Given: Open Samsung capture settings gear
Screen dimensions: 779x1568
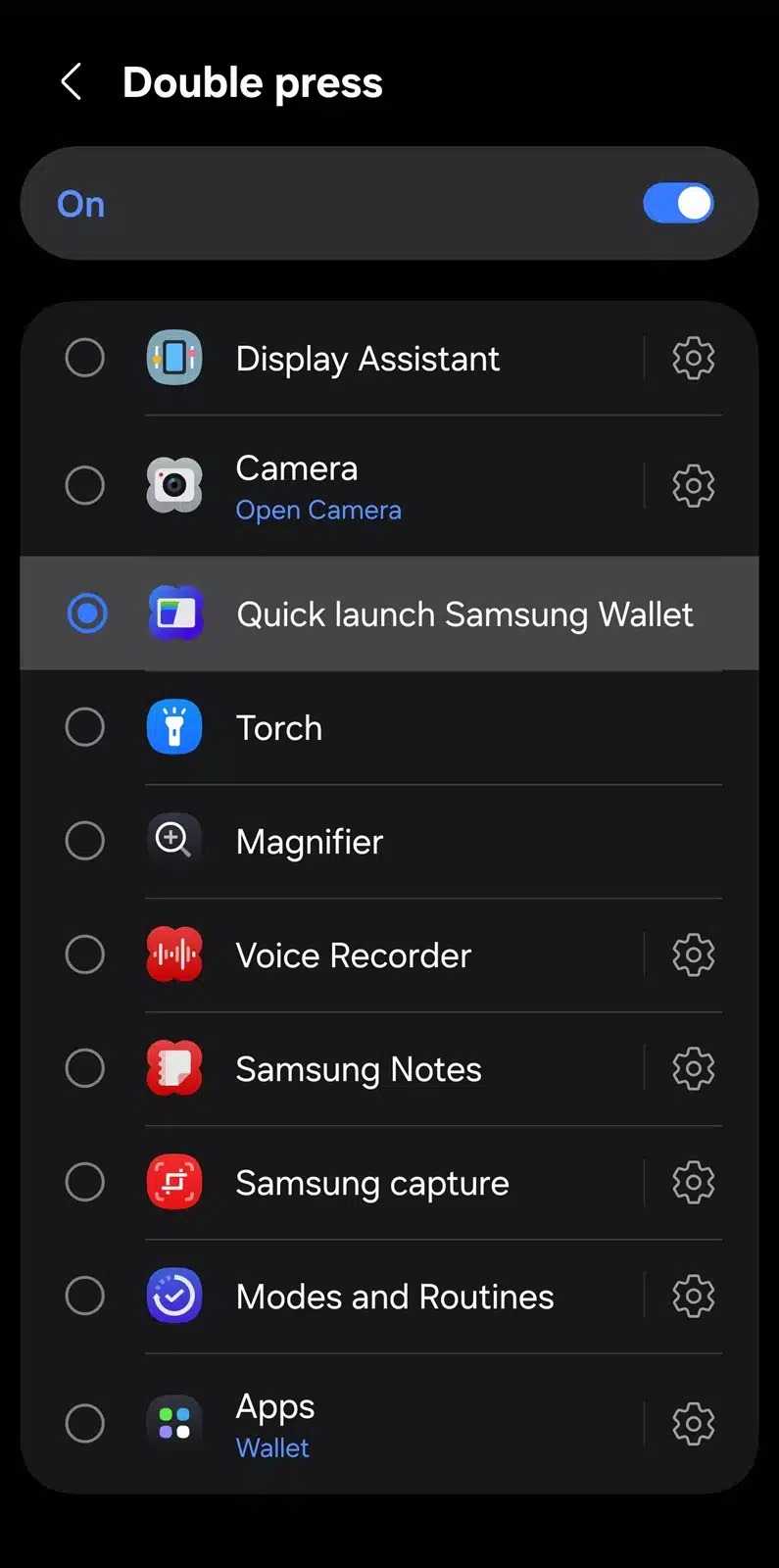Looking at the screenshot, I should [x=693, y=1183].
